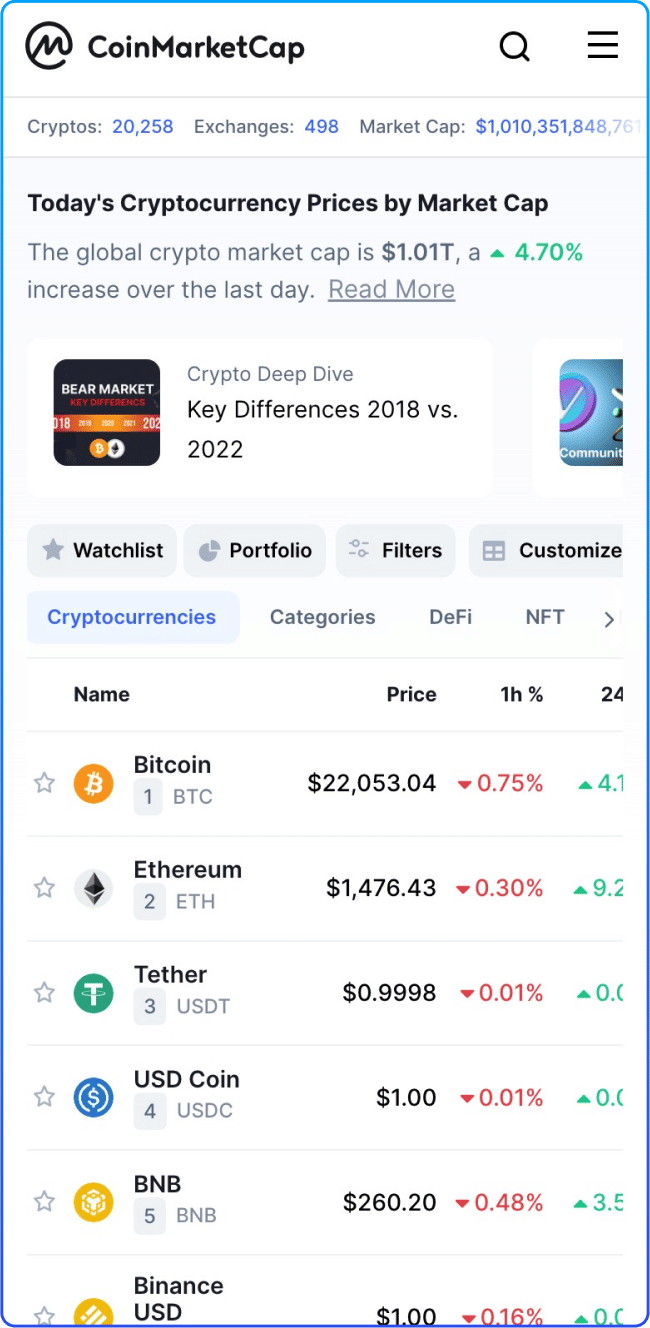Viewport: 650px width, 1328px height.
Task: View the BNB coin page
Action: [x=158, y=1185]
